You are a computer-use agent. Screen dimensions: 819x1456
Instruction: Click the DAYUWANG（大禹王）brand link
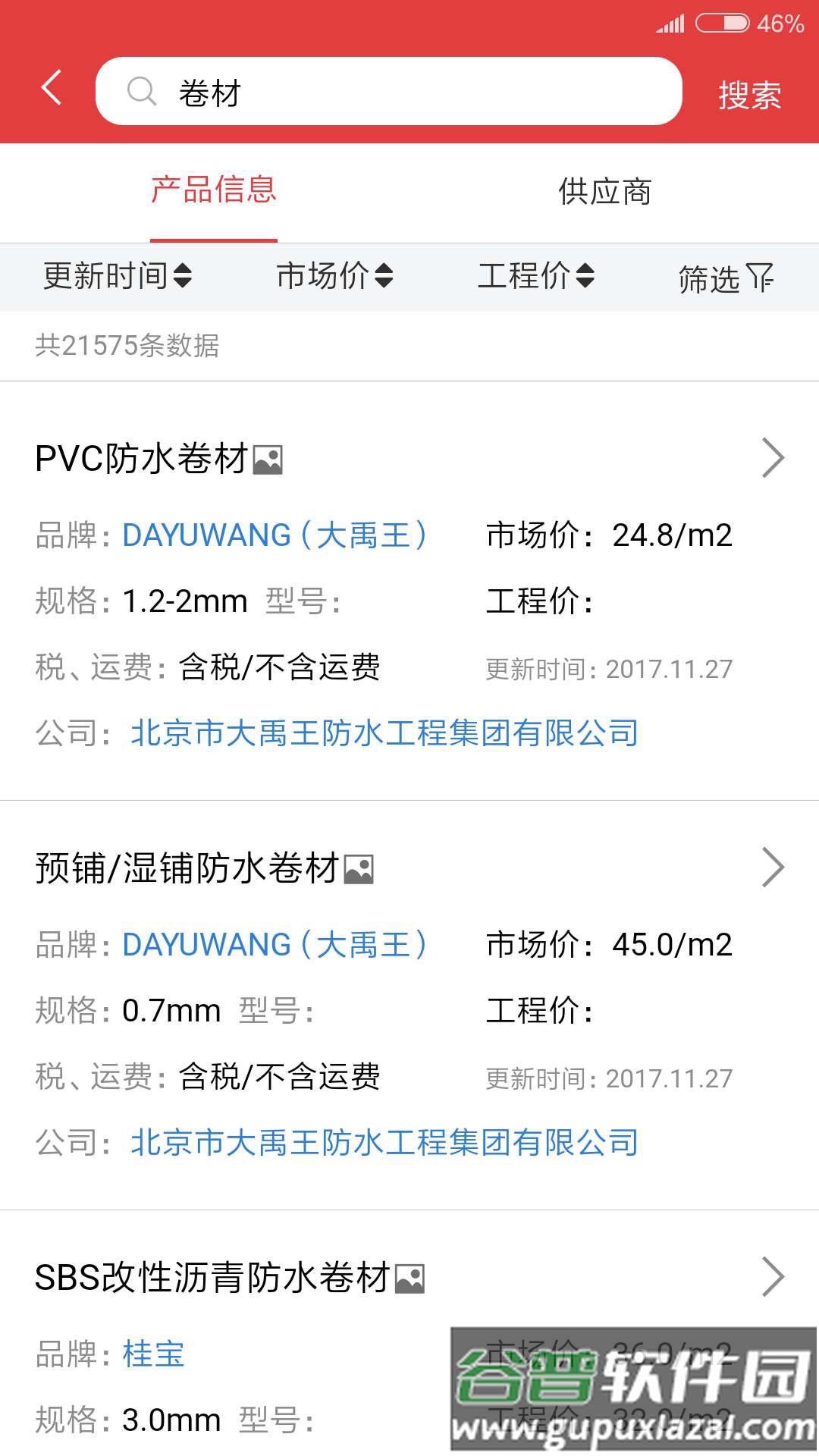[x=275, y=536]
